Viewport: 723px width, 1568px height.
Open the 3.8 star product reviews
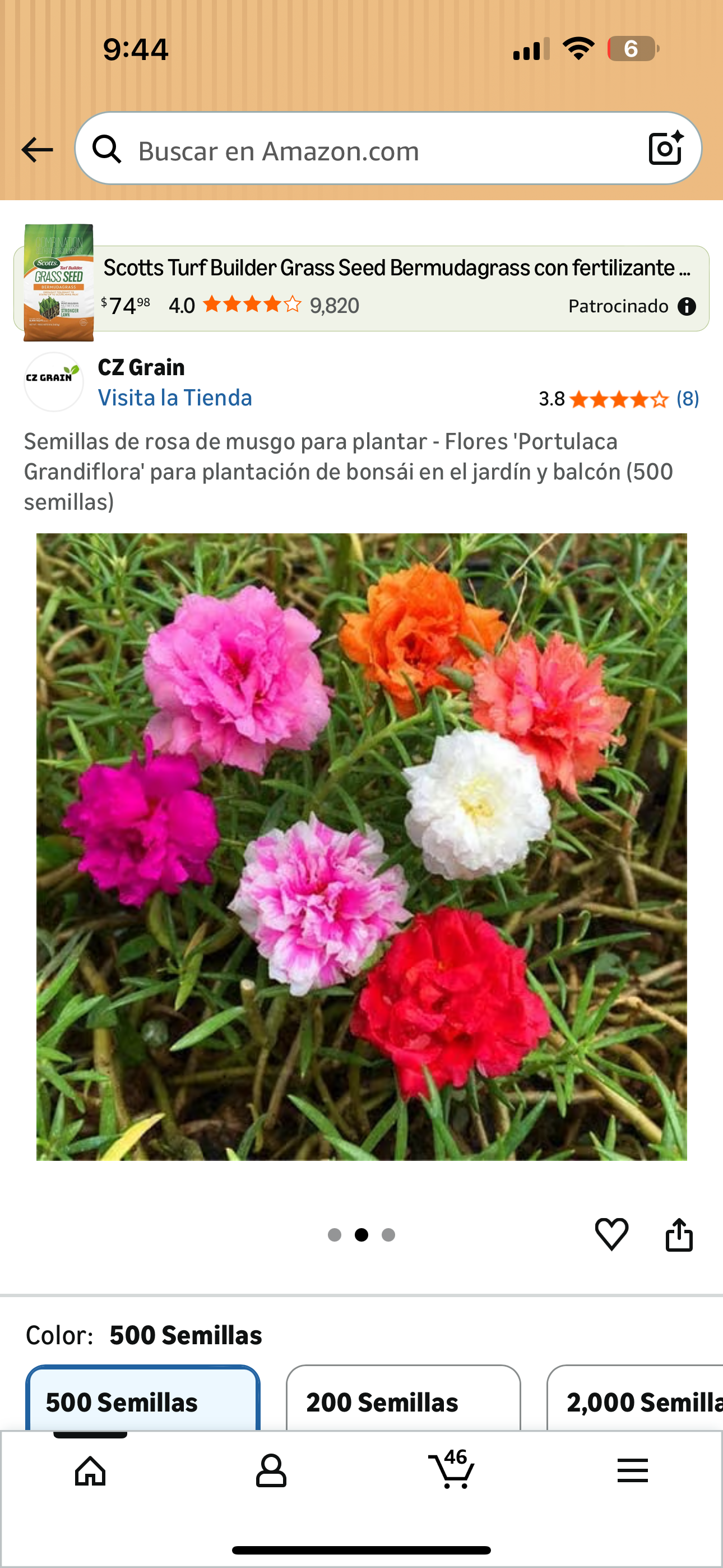coord(618,399)
